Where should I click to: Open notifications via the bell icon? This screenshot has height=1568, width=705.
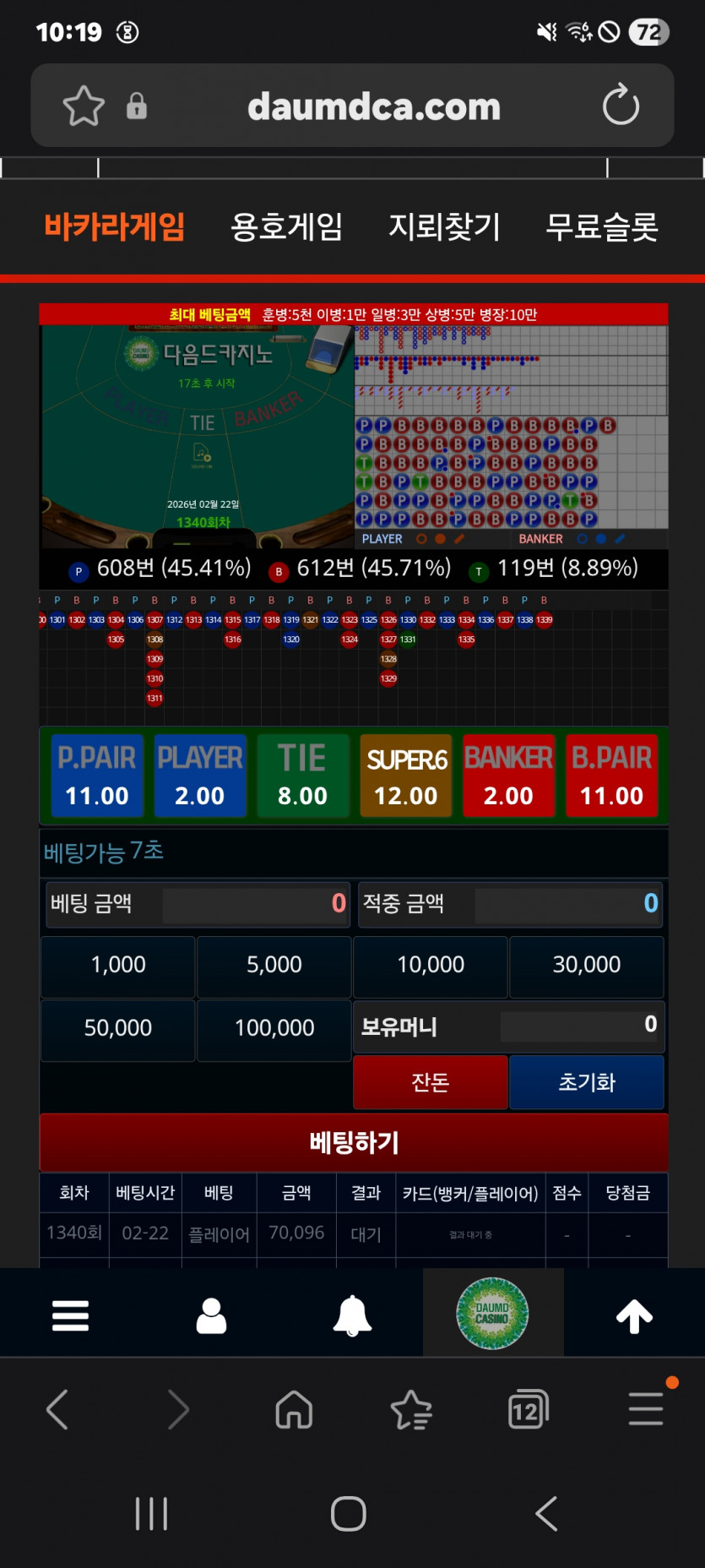352,1315
